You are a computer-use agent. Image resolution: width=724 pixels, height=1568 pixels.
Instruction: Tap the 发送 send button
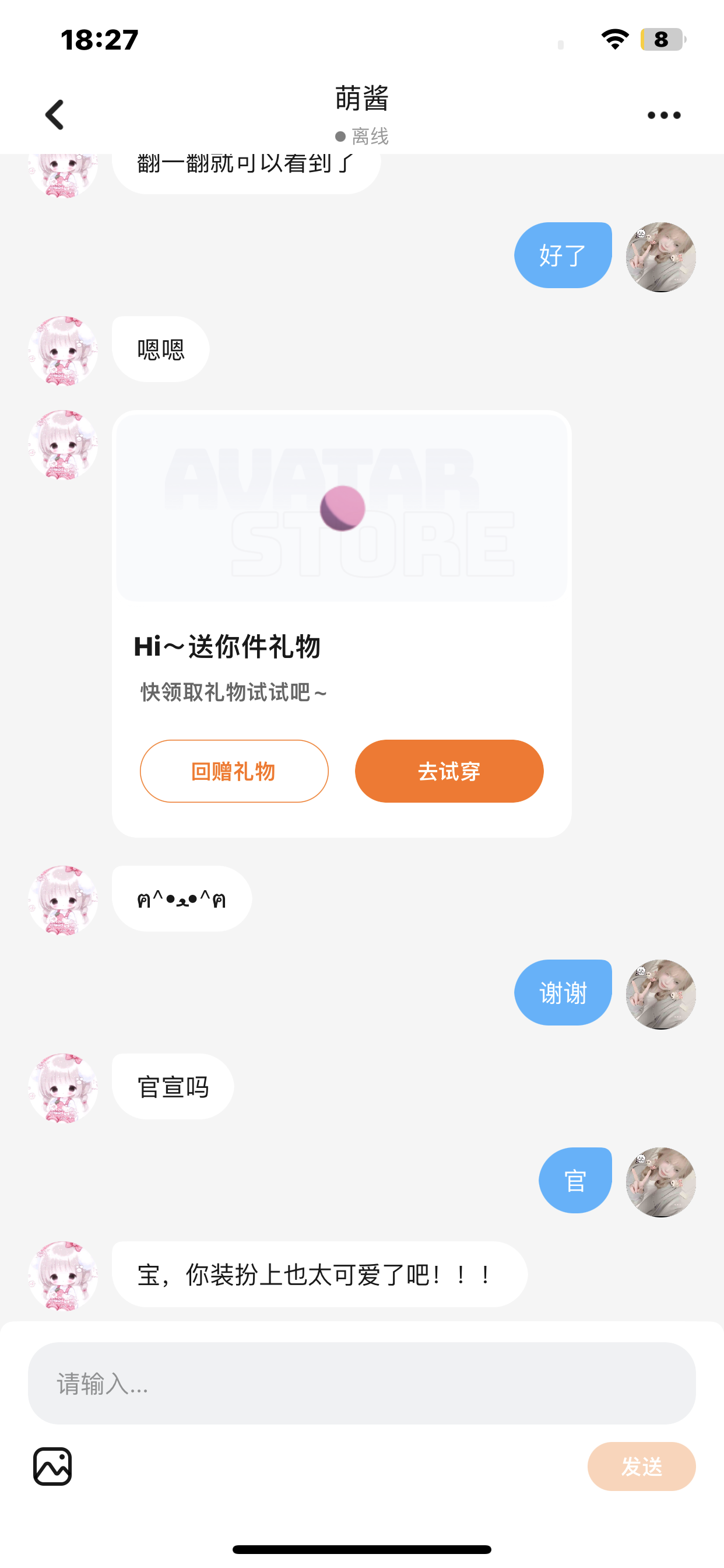pyautogui.click(x=641, y=1466)
